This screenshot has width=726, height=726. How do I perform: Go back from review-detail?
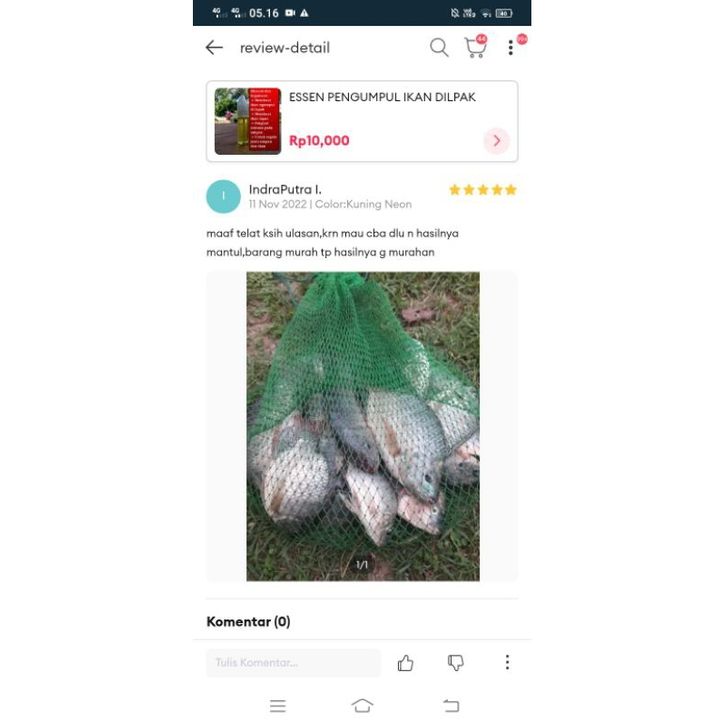click(214, 48)
